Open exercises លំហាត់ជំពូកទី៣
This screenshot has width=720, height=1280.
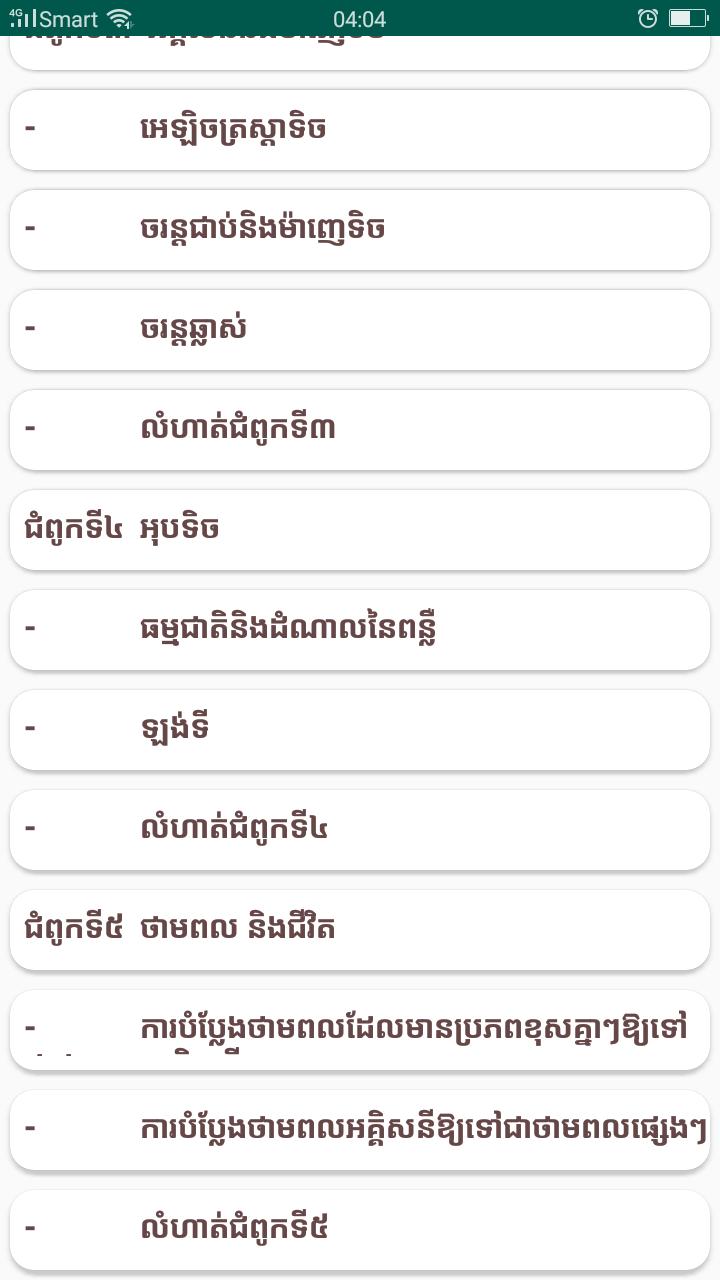(360, 429)
